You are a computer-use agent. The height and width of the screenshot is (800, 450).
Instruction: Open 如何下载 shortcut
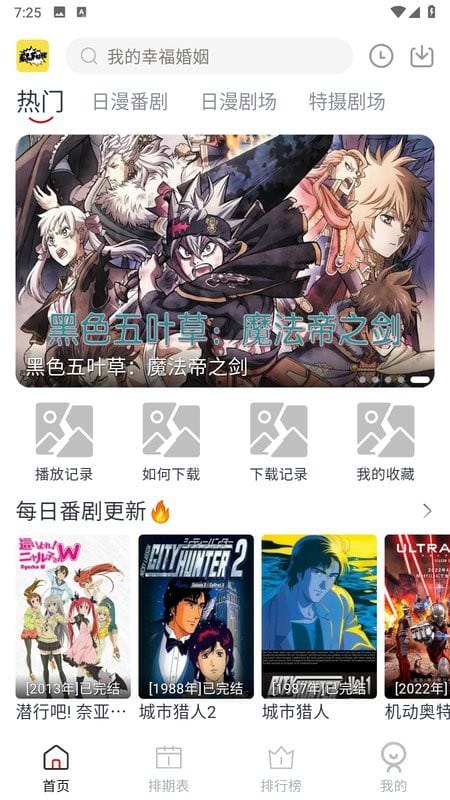(171, 442)
